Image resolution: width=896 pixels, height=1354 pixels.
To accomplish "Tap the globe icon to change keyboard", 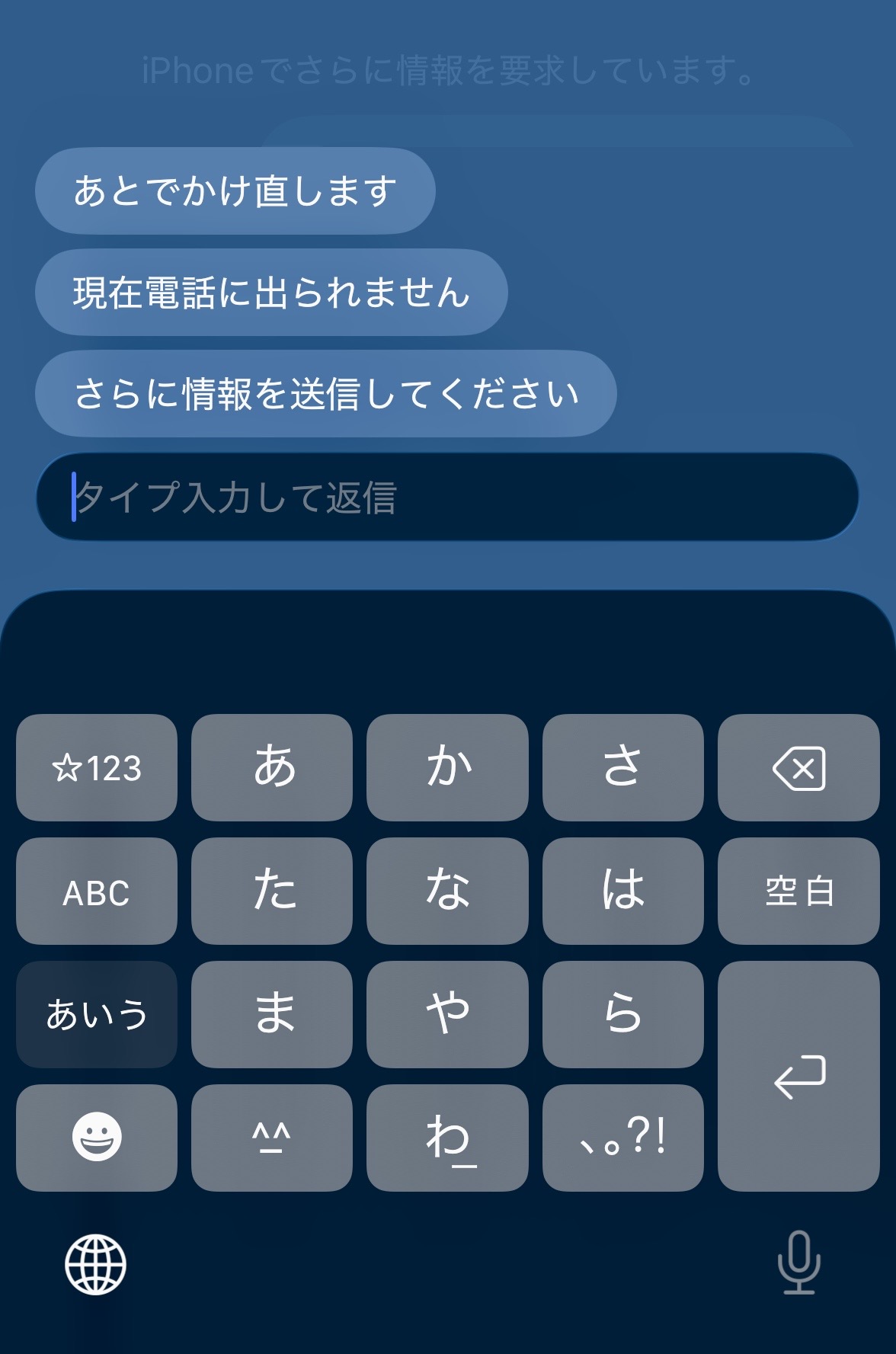I will click(x=95, y=1264).
